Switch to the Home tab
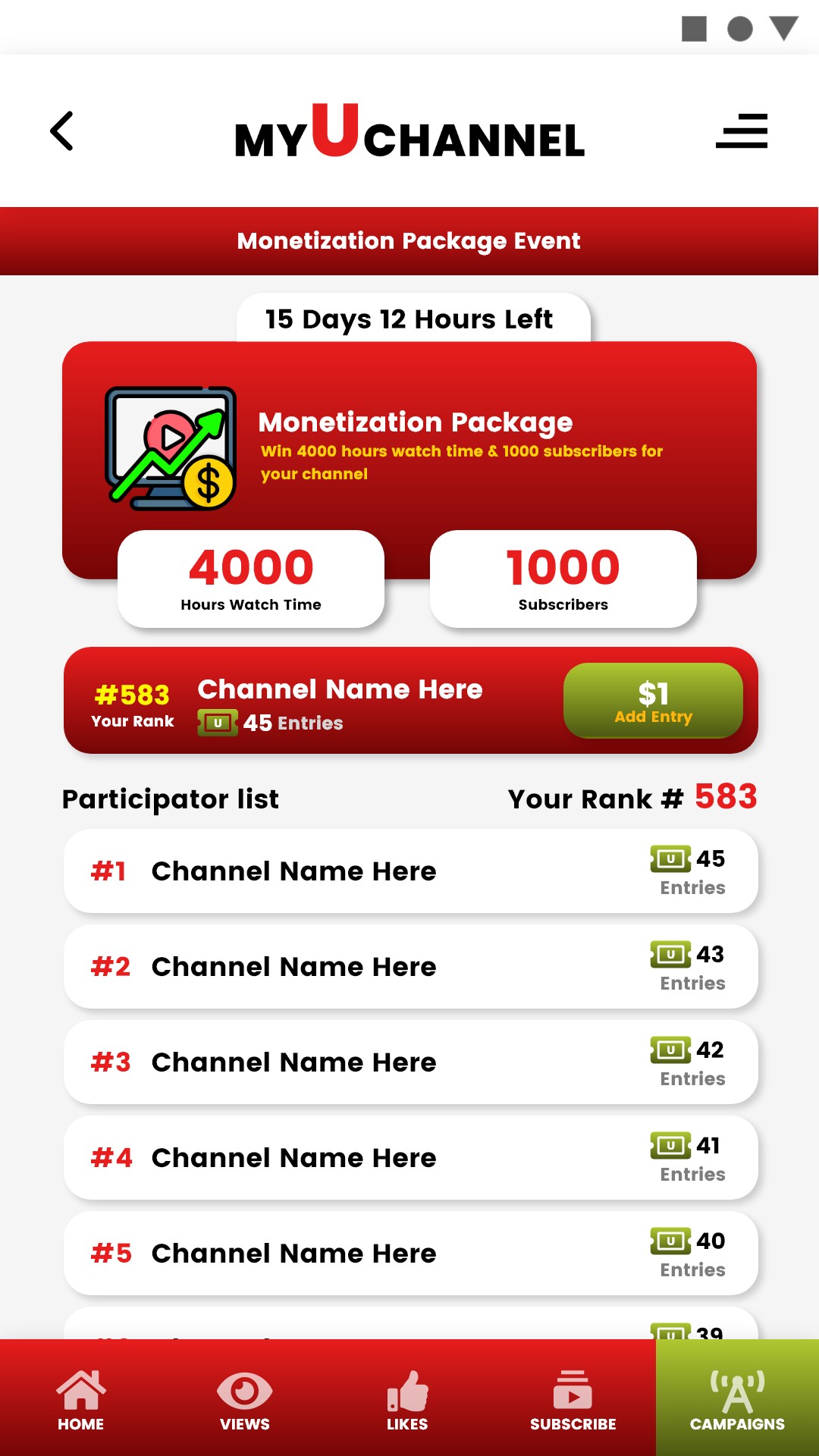Image resolution: width=819 pixels, height=1456 pixels. (x=81, y=1400)
